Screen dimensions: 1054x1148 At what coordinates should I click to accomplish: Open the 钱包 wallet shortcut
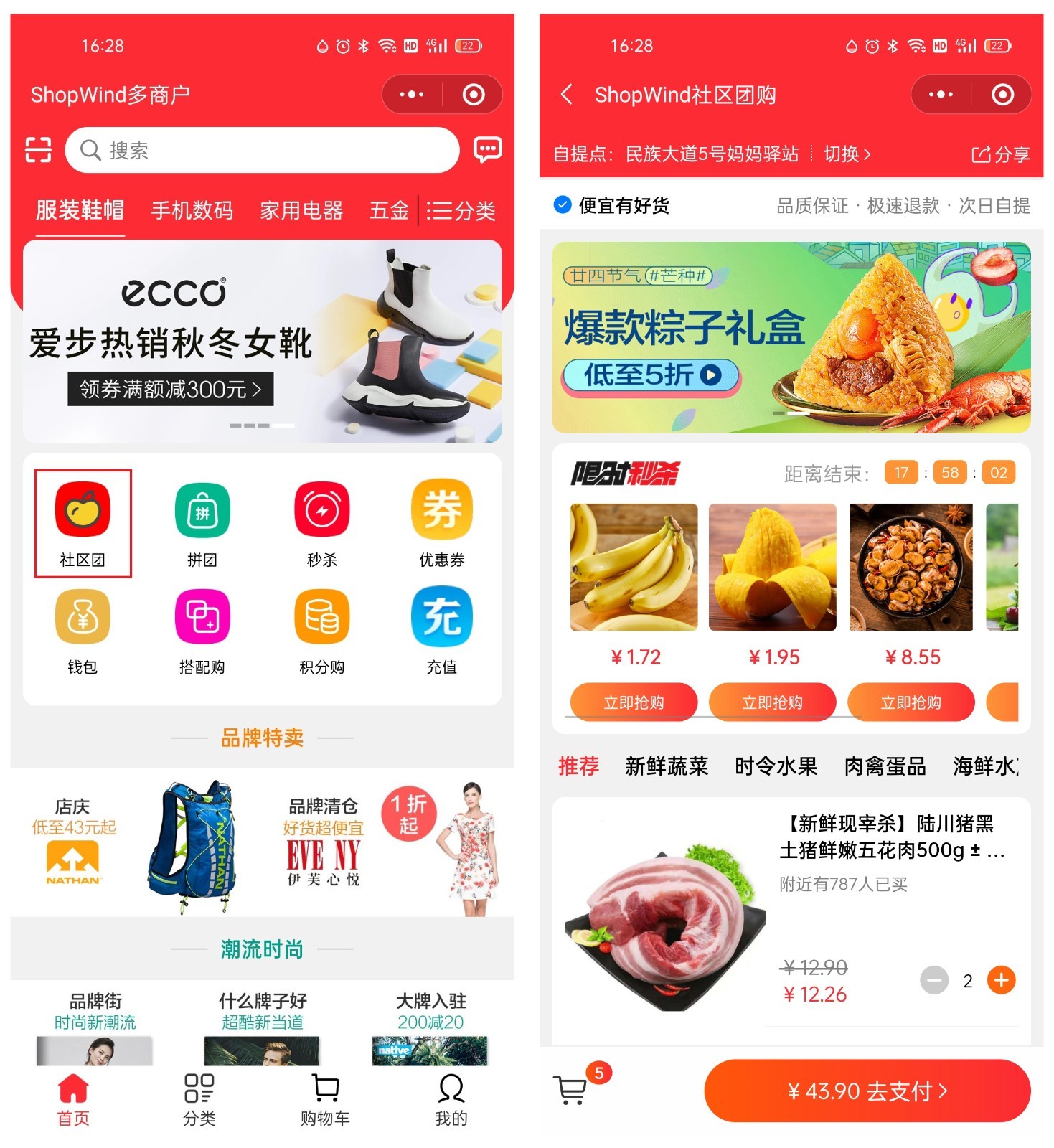click(x=83, y=630)
